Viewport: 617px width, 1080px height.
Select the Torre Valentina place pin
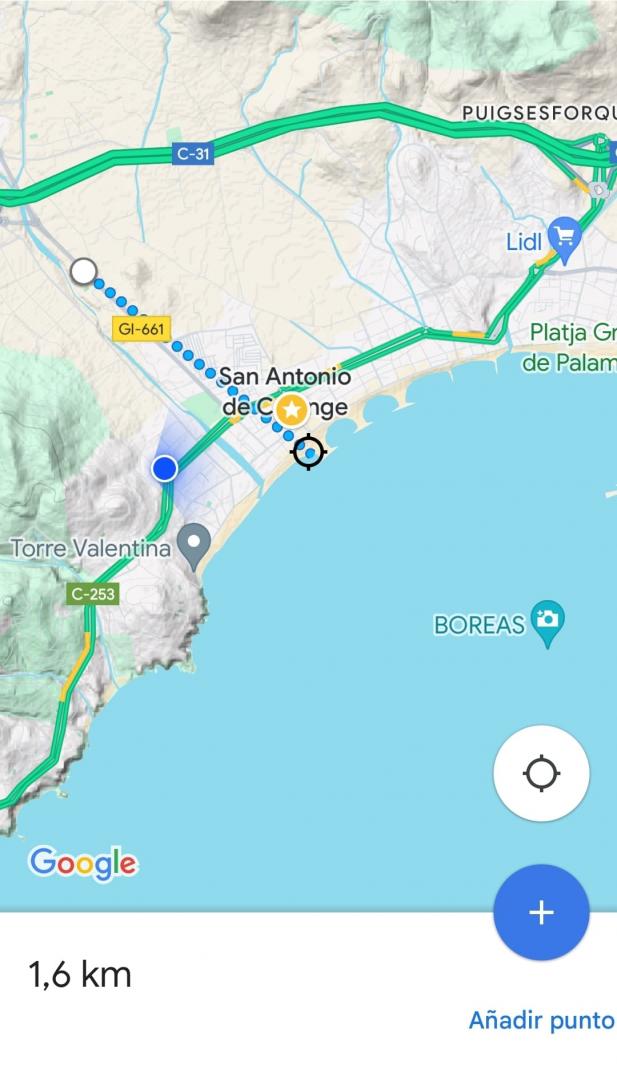coord(193,545)
